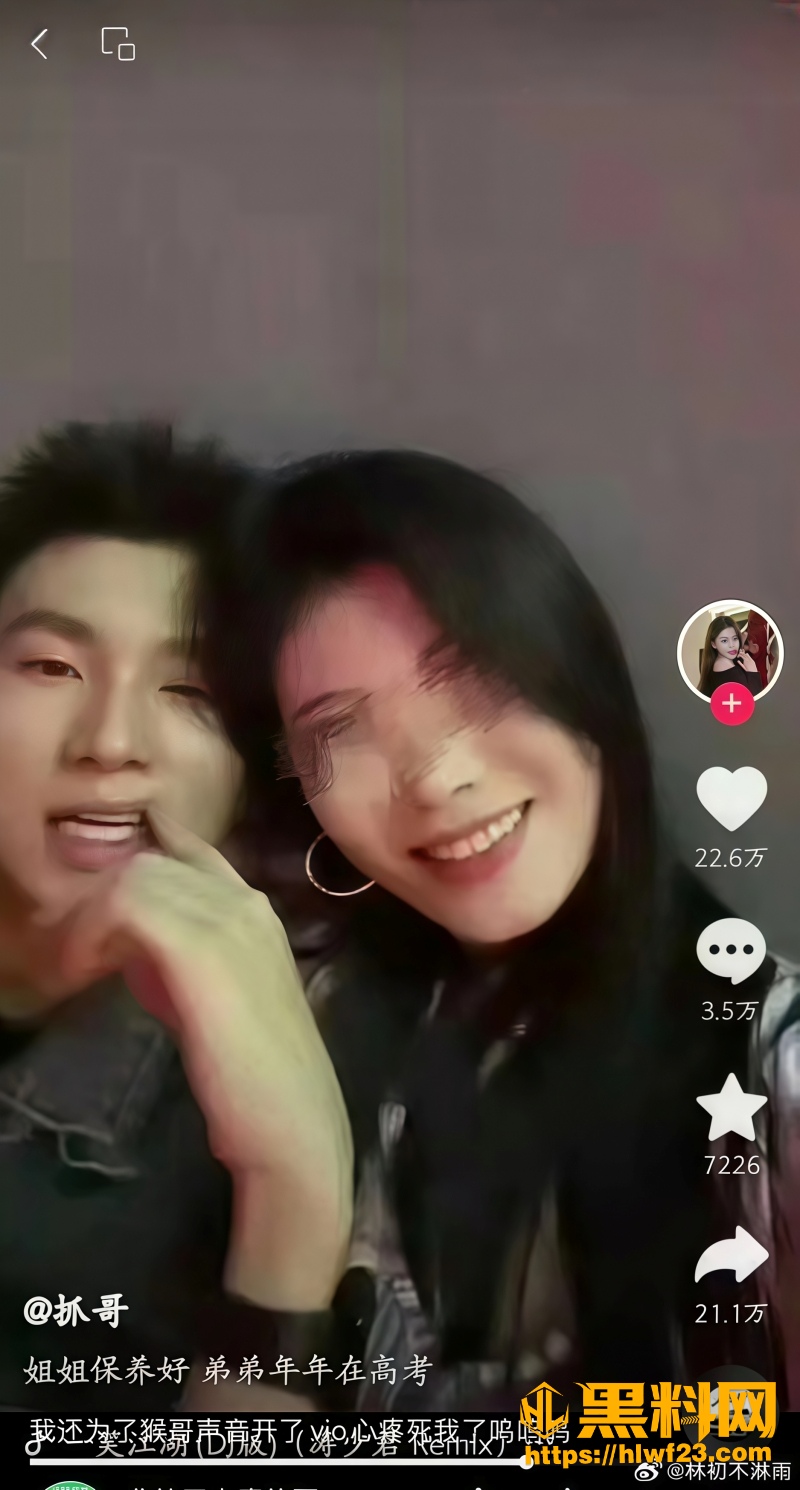Open the @抓哥 username profile
The height and width of the screenshot is (1490, 800).
pos(76,1311)
